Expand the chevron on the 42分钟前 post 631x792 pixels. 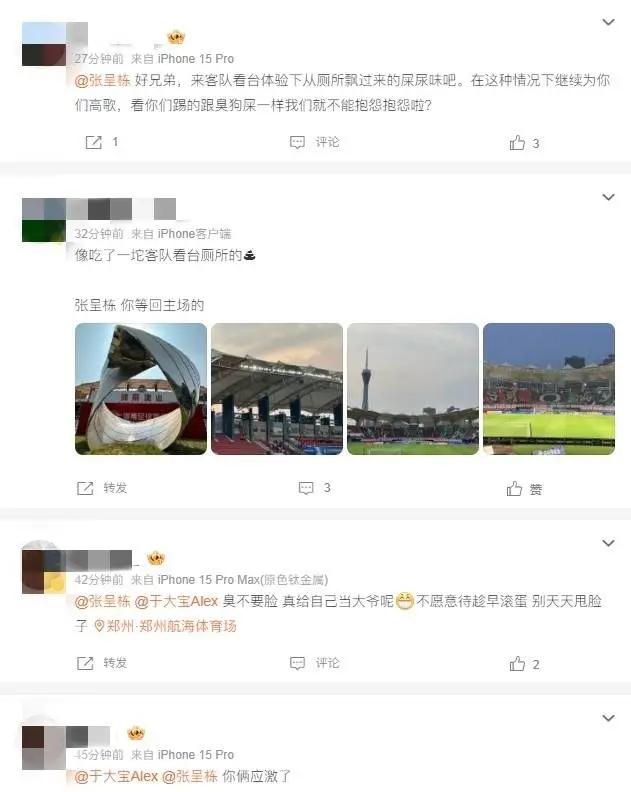click(608, 543)
